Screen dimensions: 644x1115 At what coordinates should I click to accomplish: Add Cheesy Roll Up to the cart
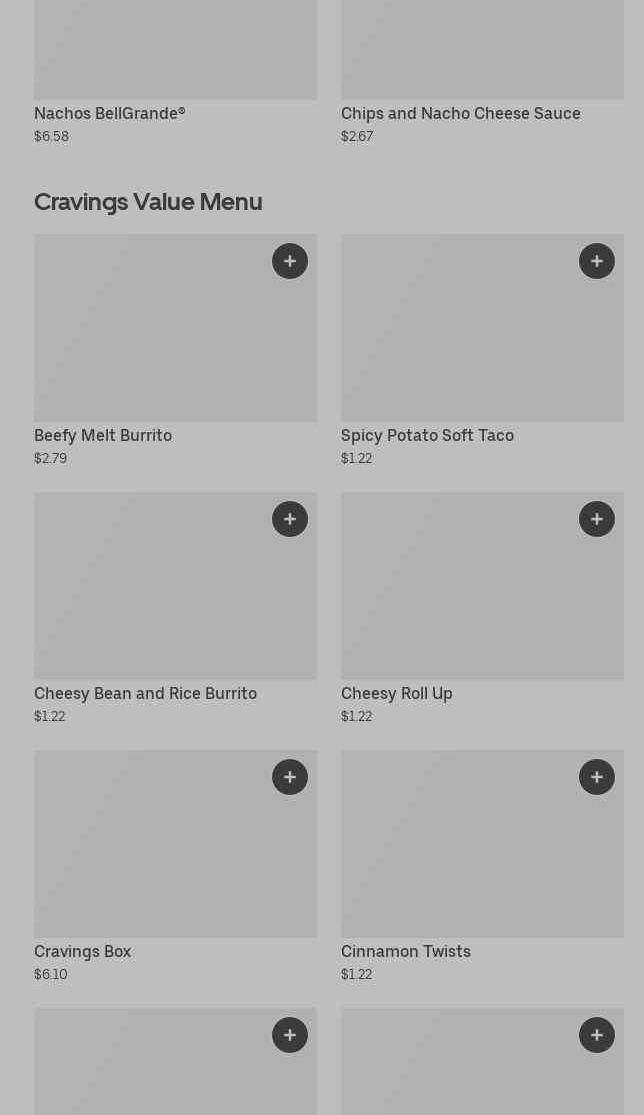pos(597,519)
